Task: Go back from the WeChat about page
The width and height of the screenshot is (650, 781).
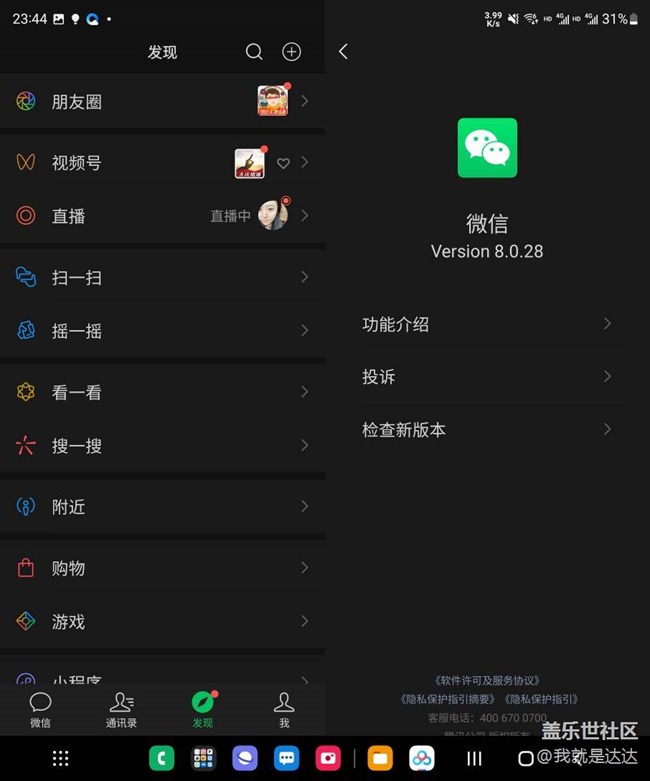Action: pyautogui.click(x=343, y=51)
